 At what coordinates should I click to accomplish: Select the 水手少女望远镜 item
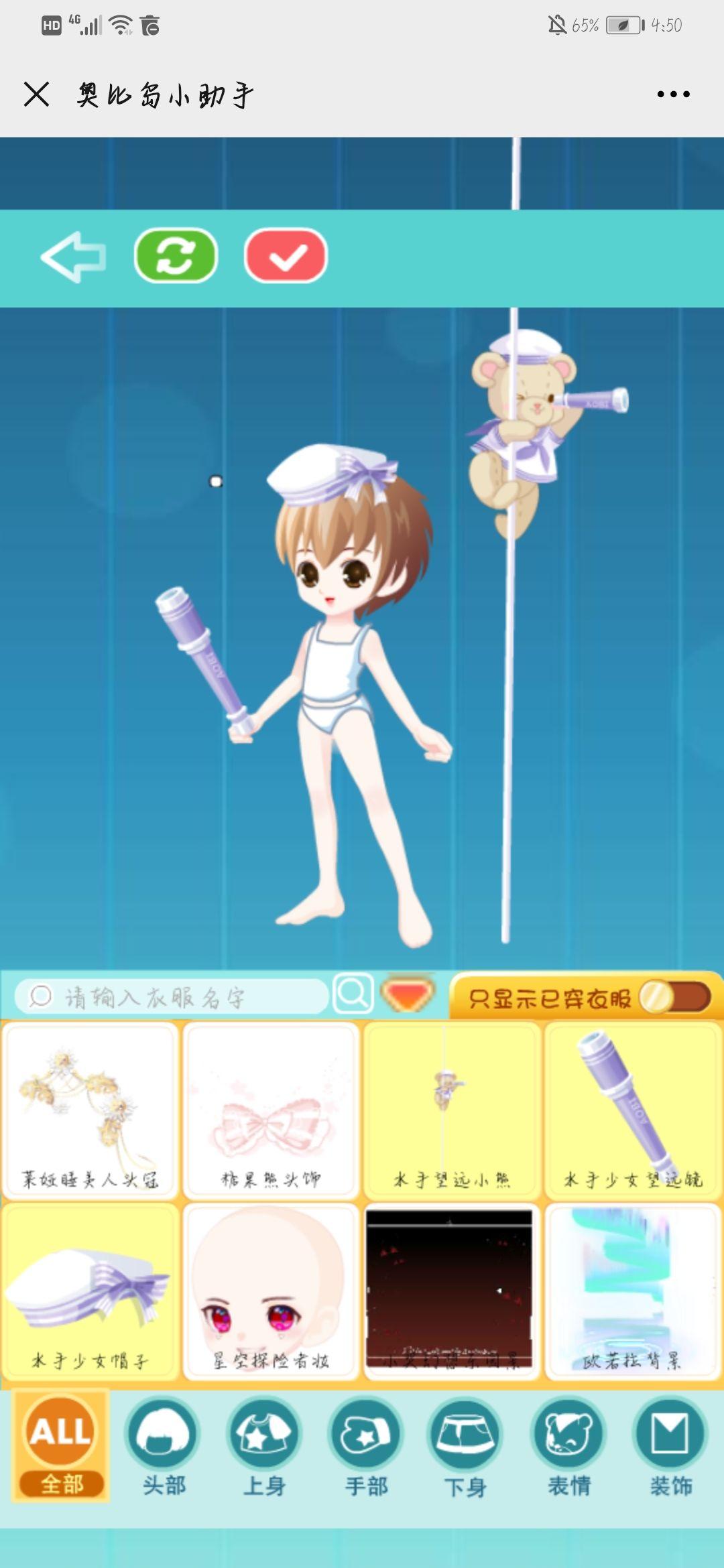(633, 1111)
